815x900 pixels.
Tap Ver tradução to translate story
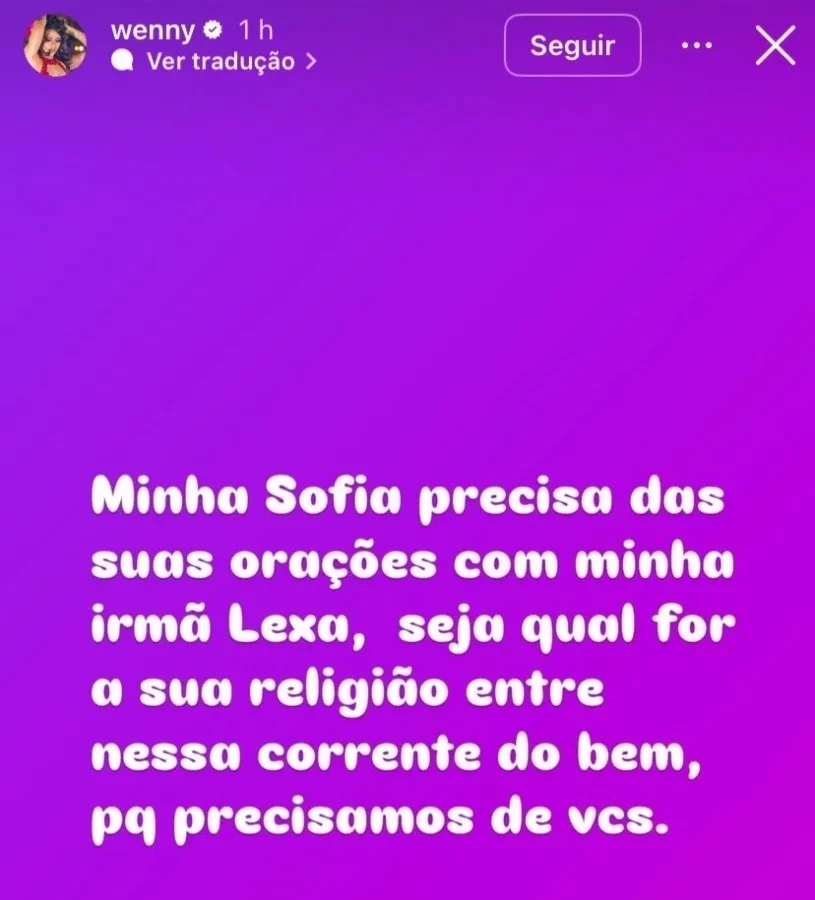coord(220,61)
